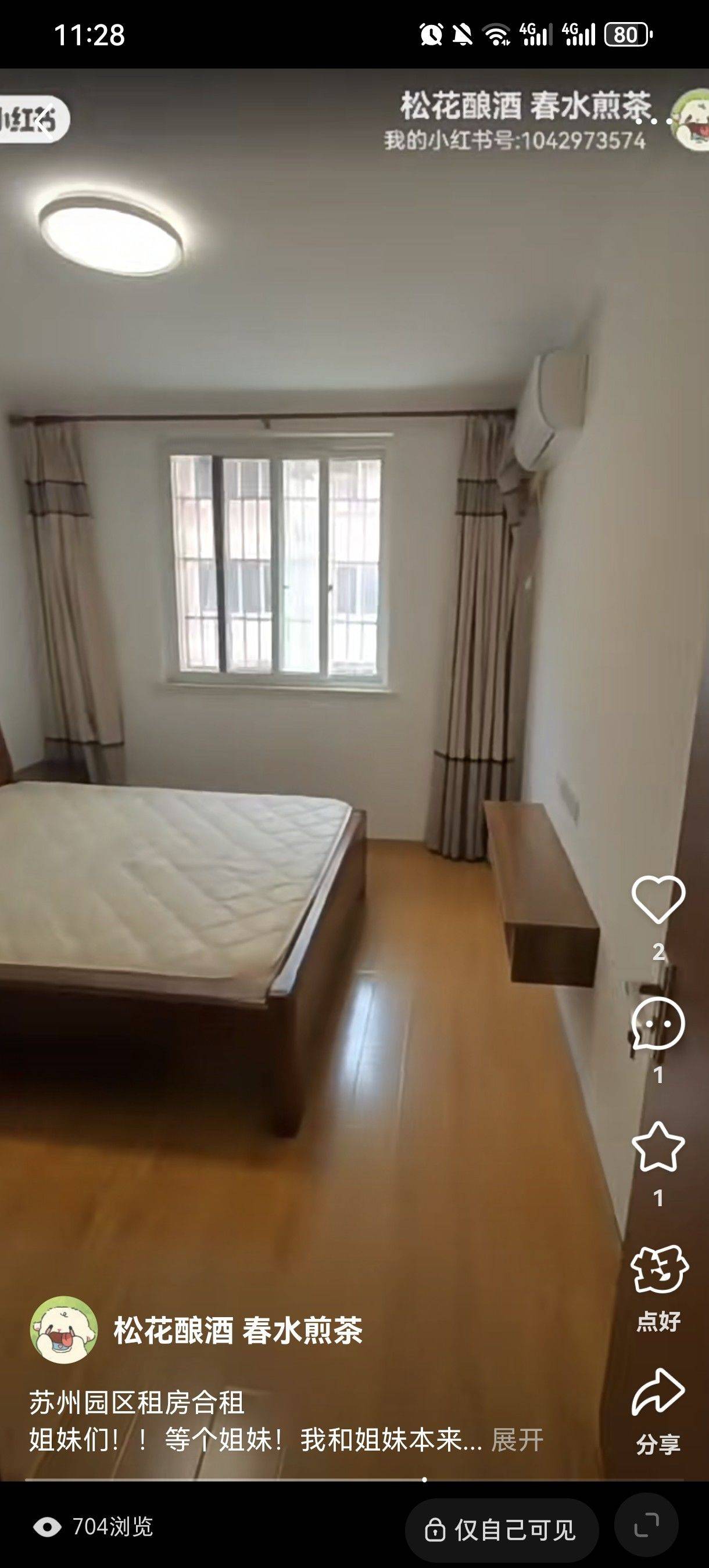The image size is (709, 1568).
Task: Open 松花酿酒 春水煎茶 username link
Action: coord(238,1330)
